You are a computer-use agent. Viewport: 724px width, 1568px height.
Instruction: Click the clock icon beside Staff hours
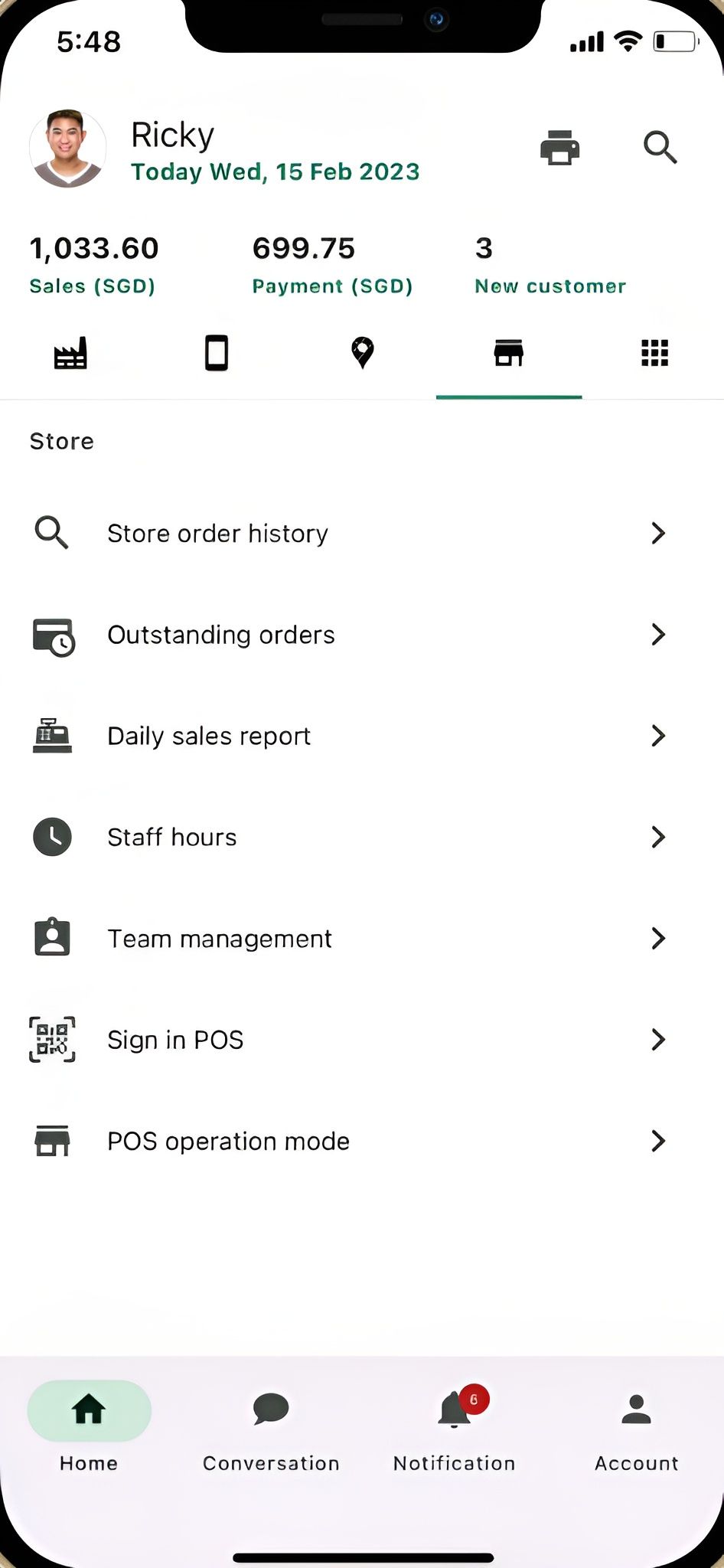point(51,836)
